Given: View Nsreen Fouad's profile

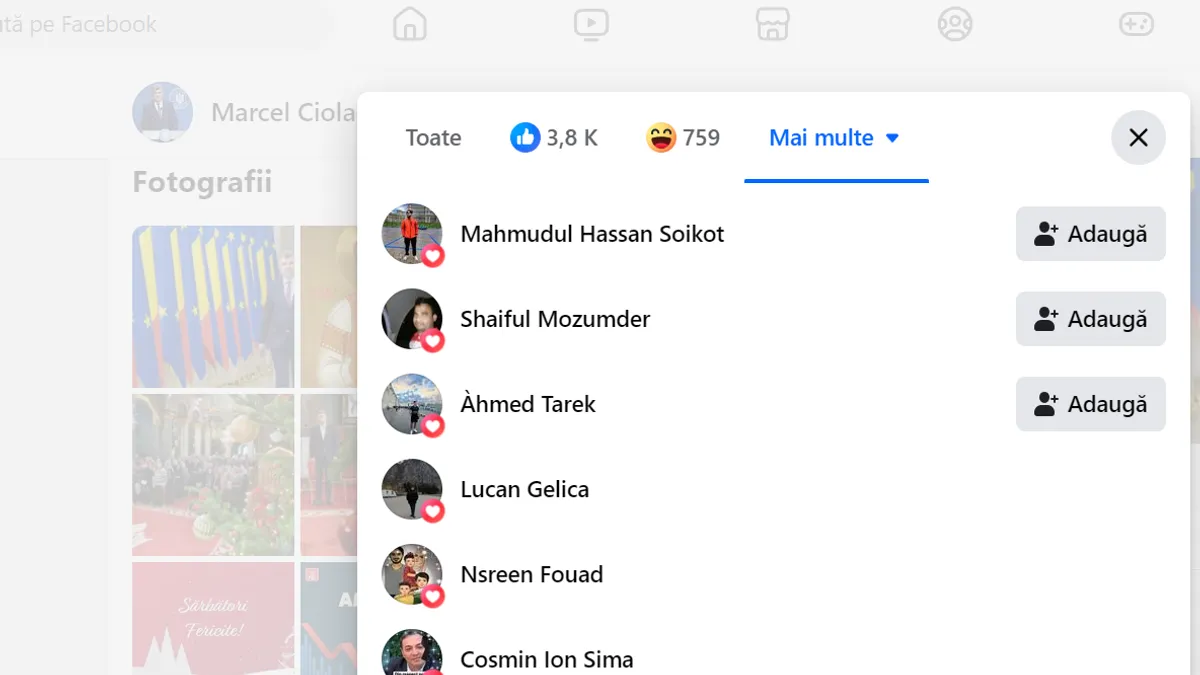Looking at the screenshot, I should pos(531,574).
